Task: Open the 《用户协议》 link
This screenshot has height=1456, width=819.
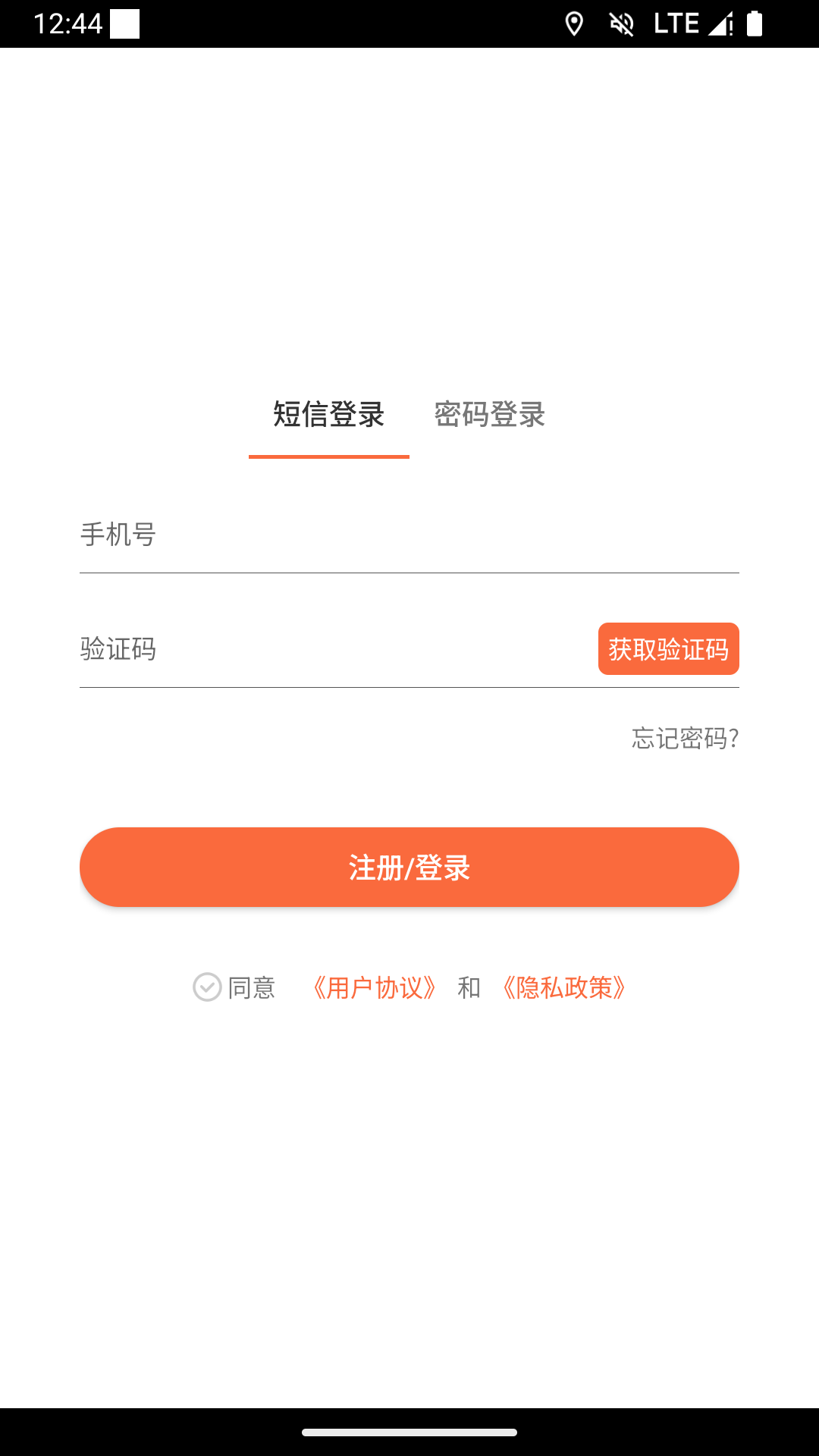Action: point(376,987)
